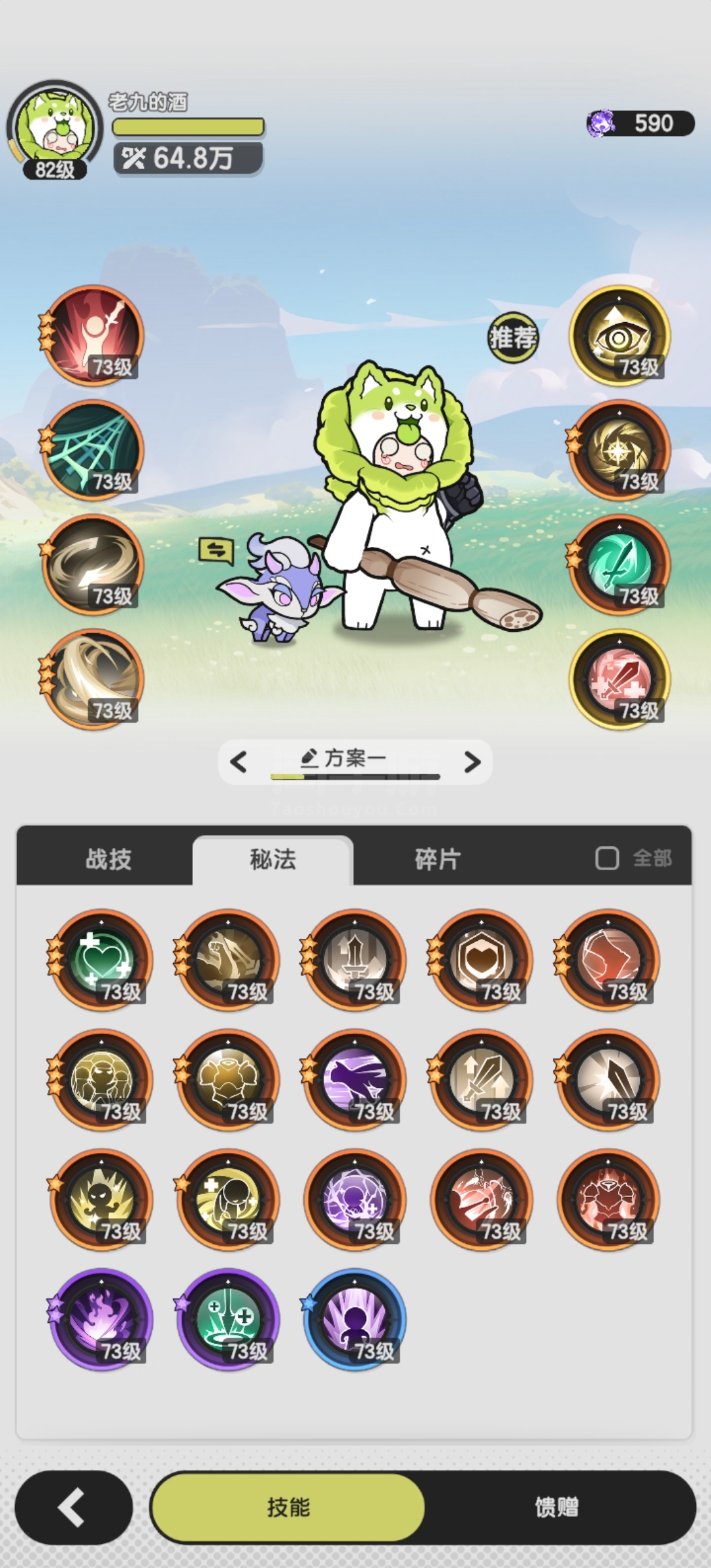Check the 全部 checkbox
The width and height of the screenshot is (711, 1568).
(607, 858)
